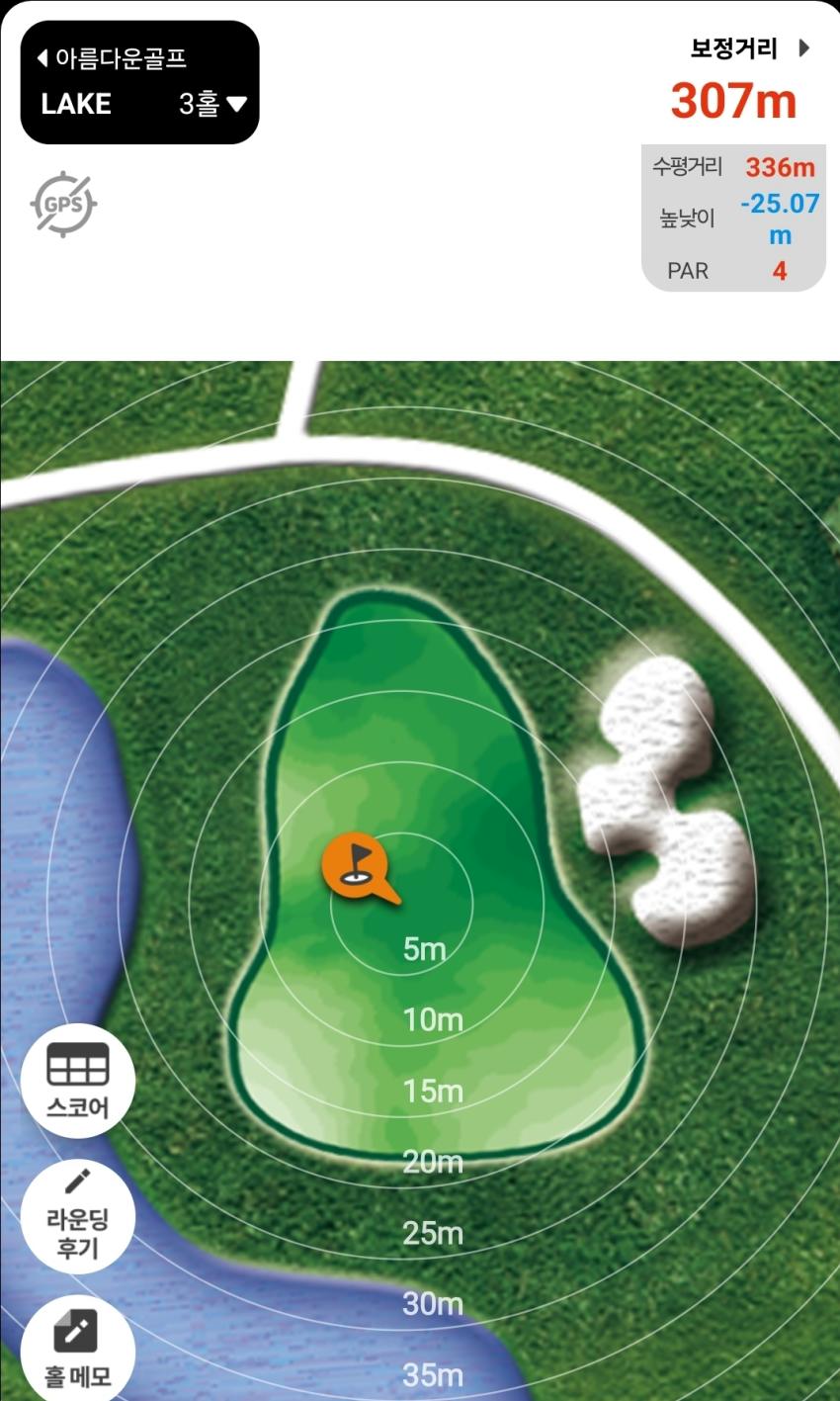The image size is (840, 1401).
Task: Open 홀 메모 note editor
Action: point(78,1347)
